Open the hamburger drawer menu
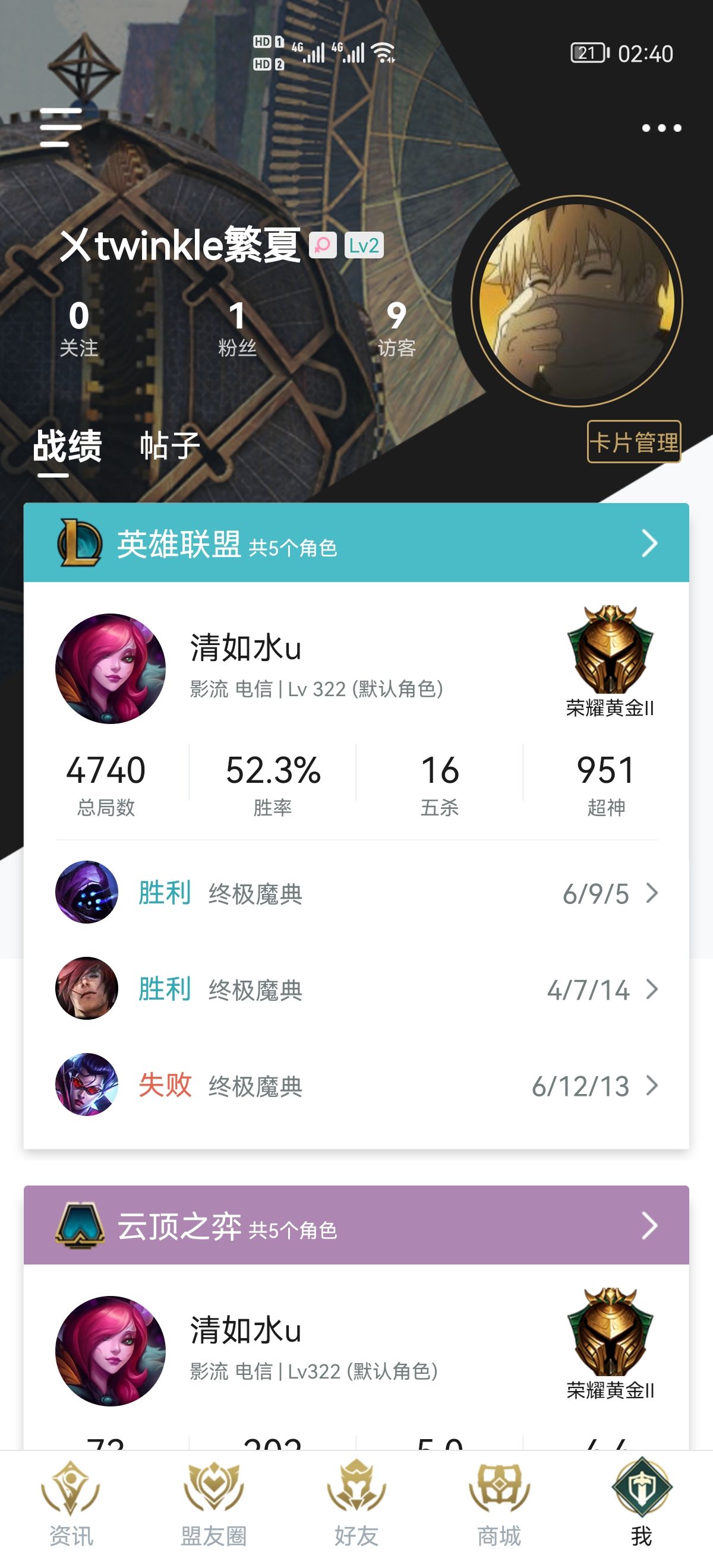Screen dimensions: 713x1568 point(61,128)
